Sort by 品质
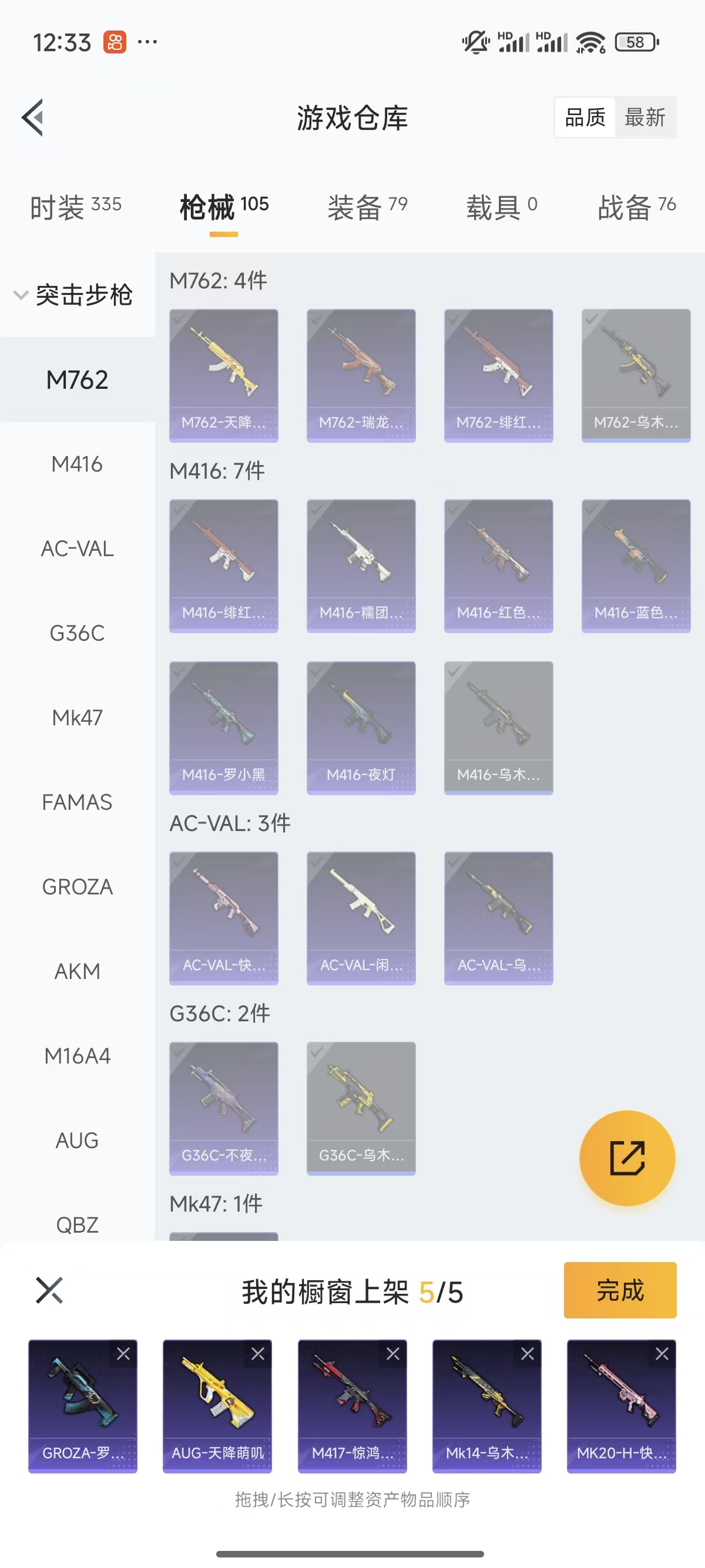 [585, 117]
